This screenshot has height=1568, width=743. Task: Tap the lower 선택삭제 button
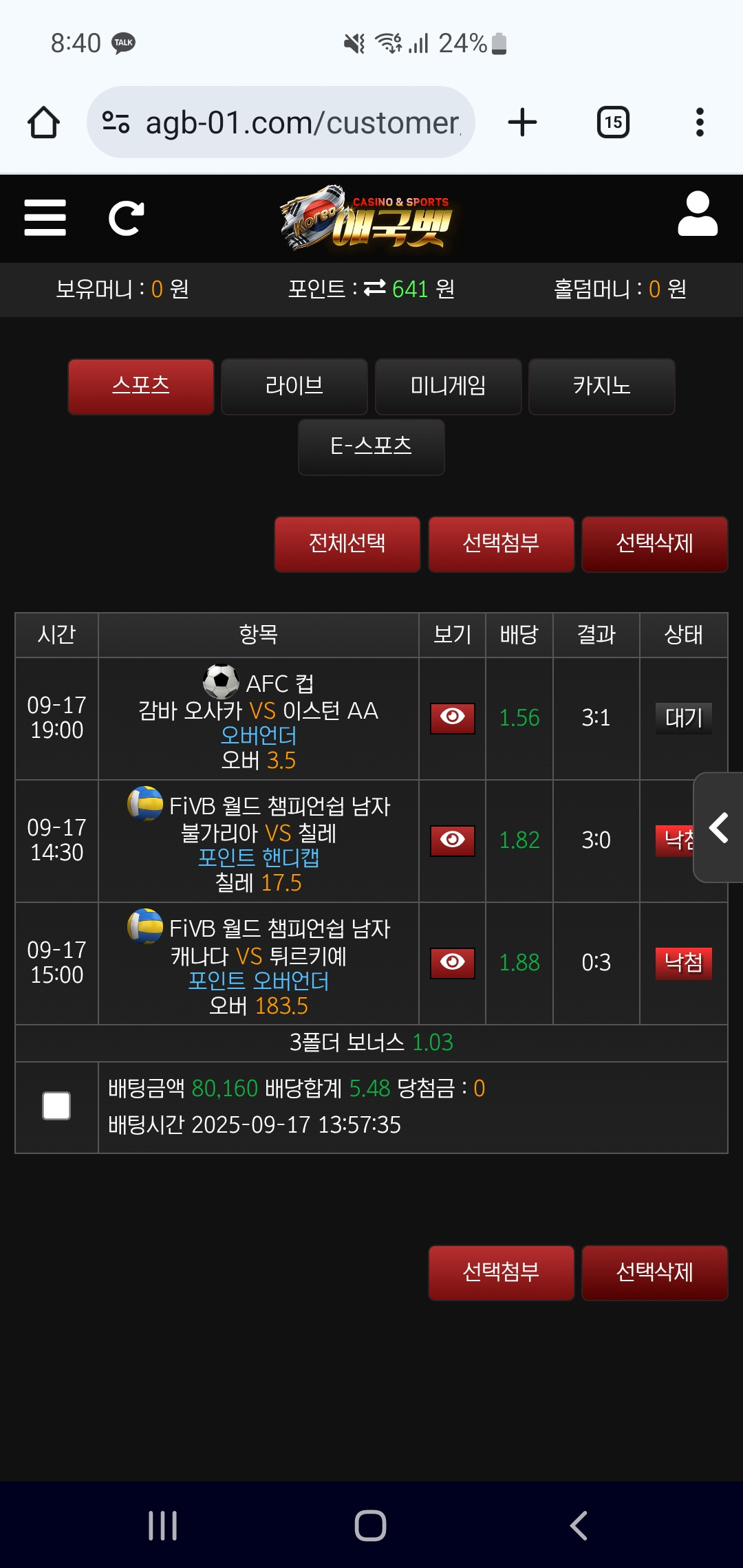(654, 1273)
